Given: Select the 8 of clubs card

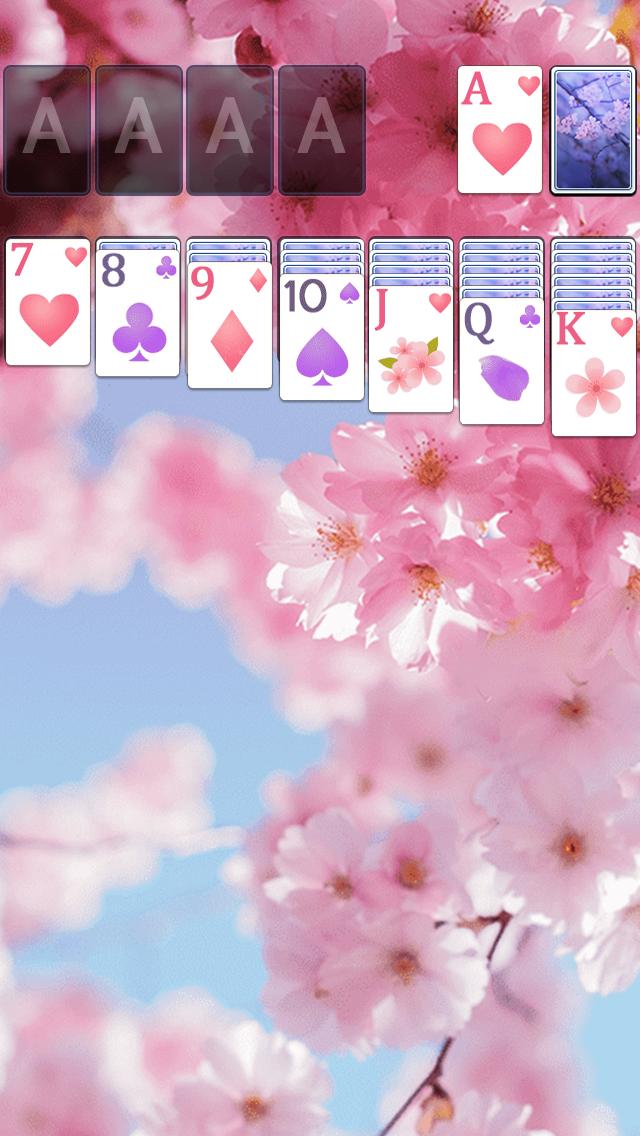Looking at the screenshot, I should 138,314.
